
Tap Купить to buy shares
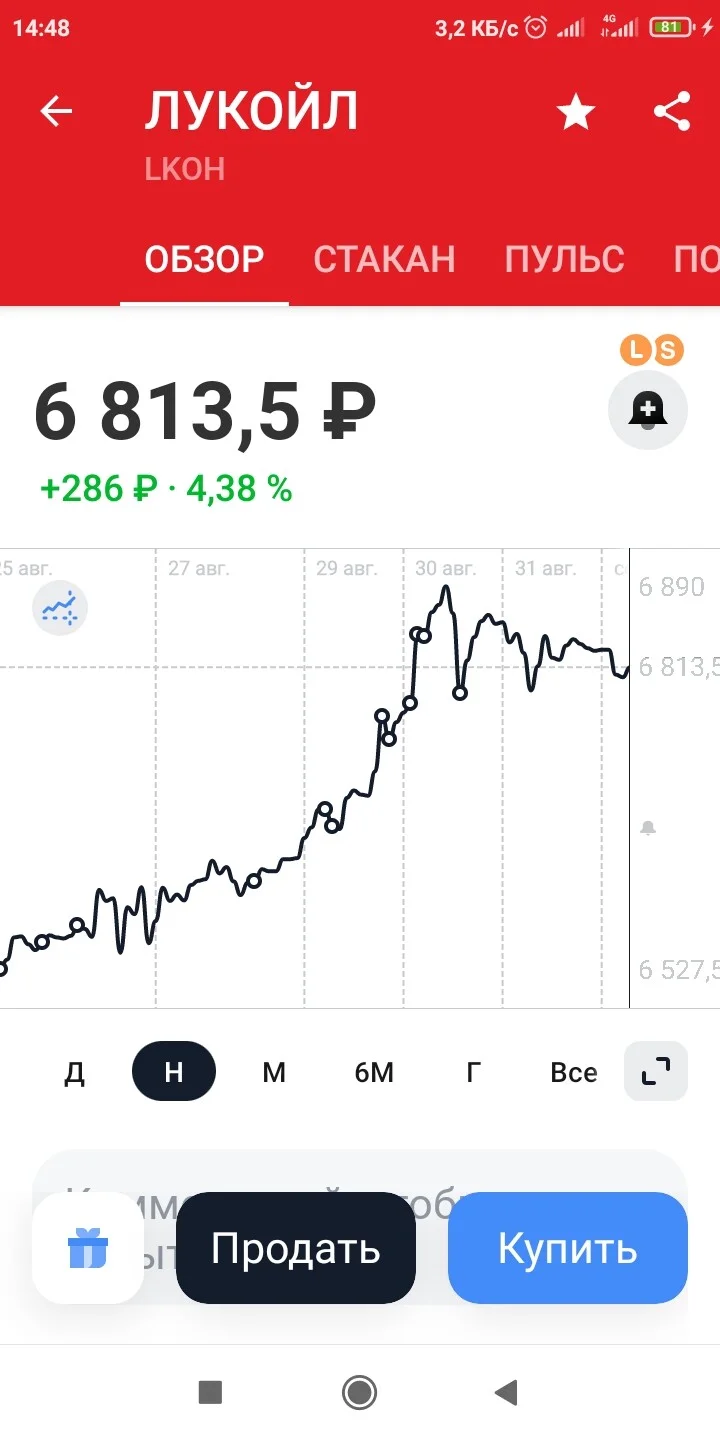[568, 1248]
